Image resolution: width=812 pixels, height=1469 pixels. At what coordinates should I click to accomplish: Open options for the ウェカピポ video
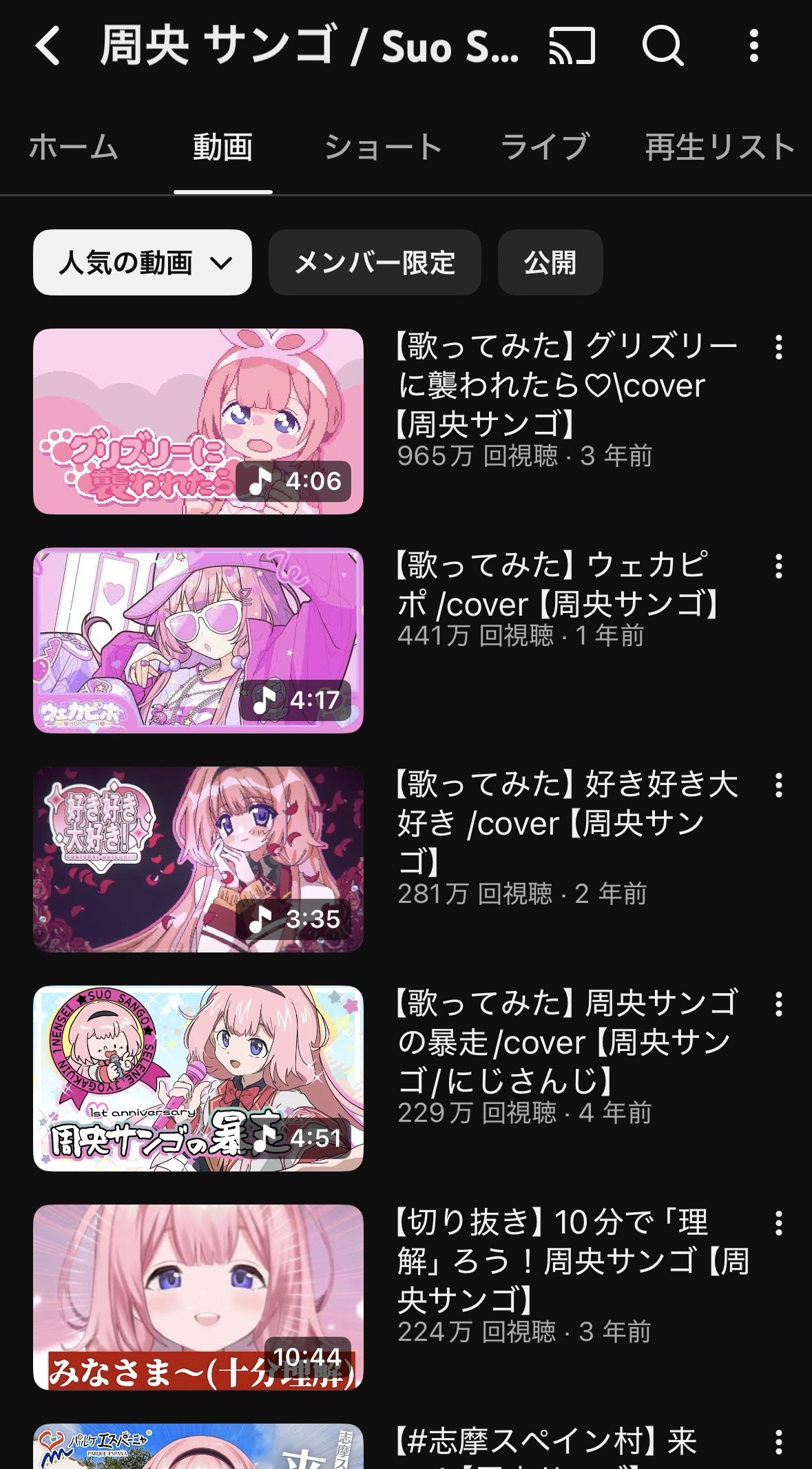coord(778,567)
